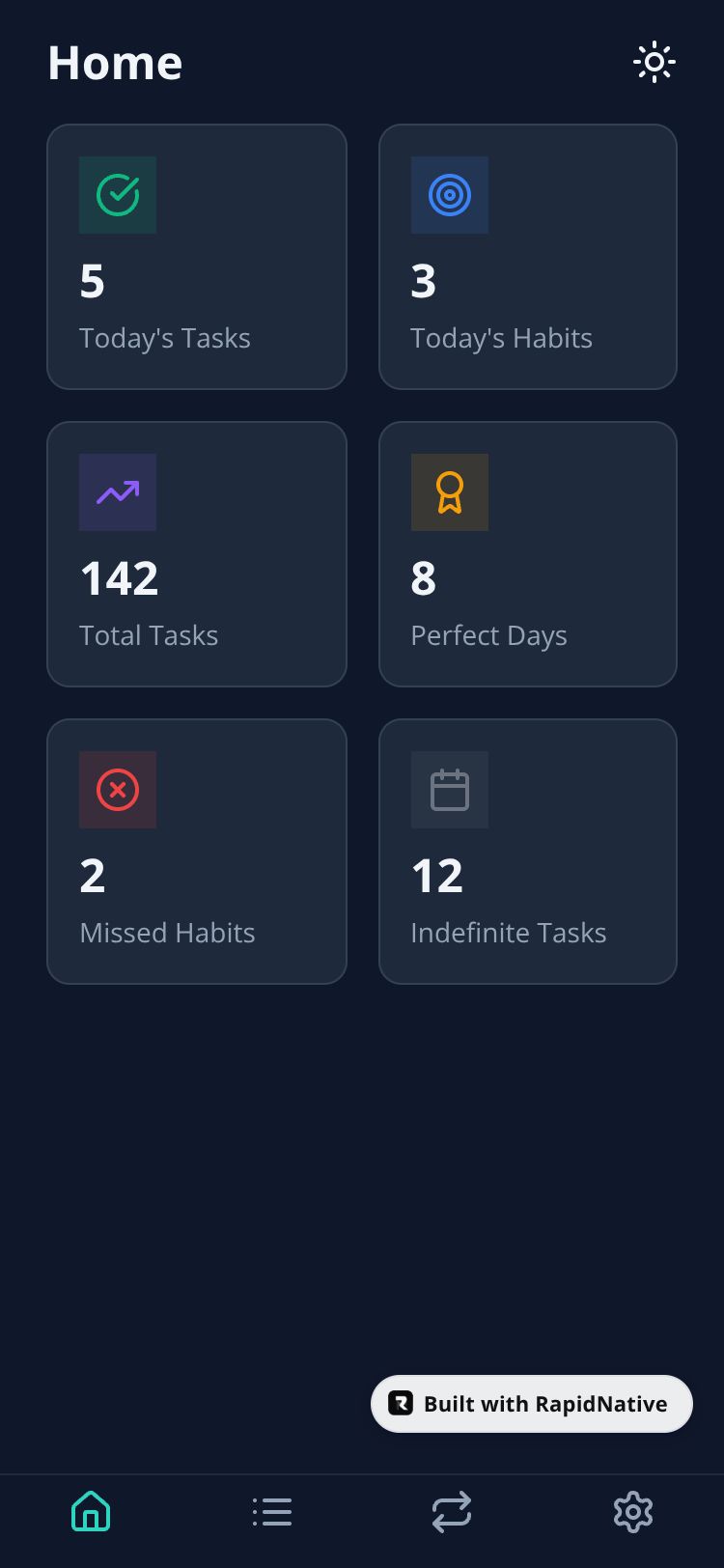Viewport: 724px width, 1568px height.
Task: Open the settings gear tab
Action: coord(633,1512)
